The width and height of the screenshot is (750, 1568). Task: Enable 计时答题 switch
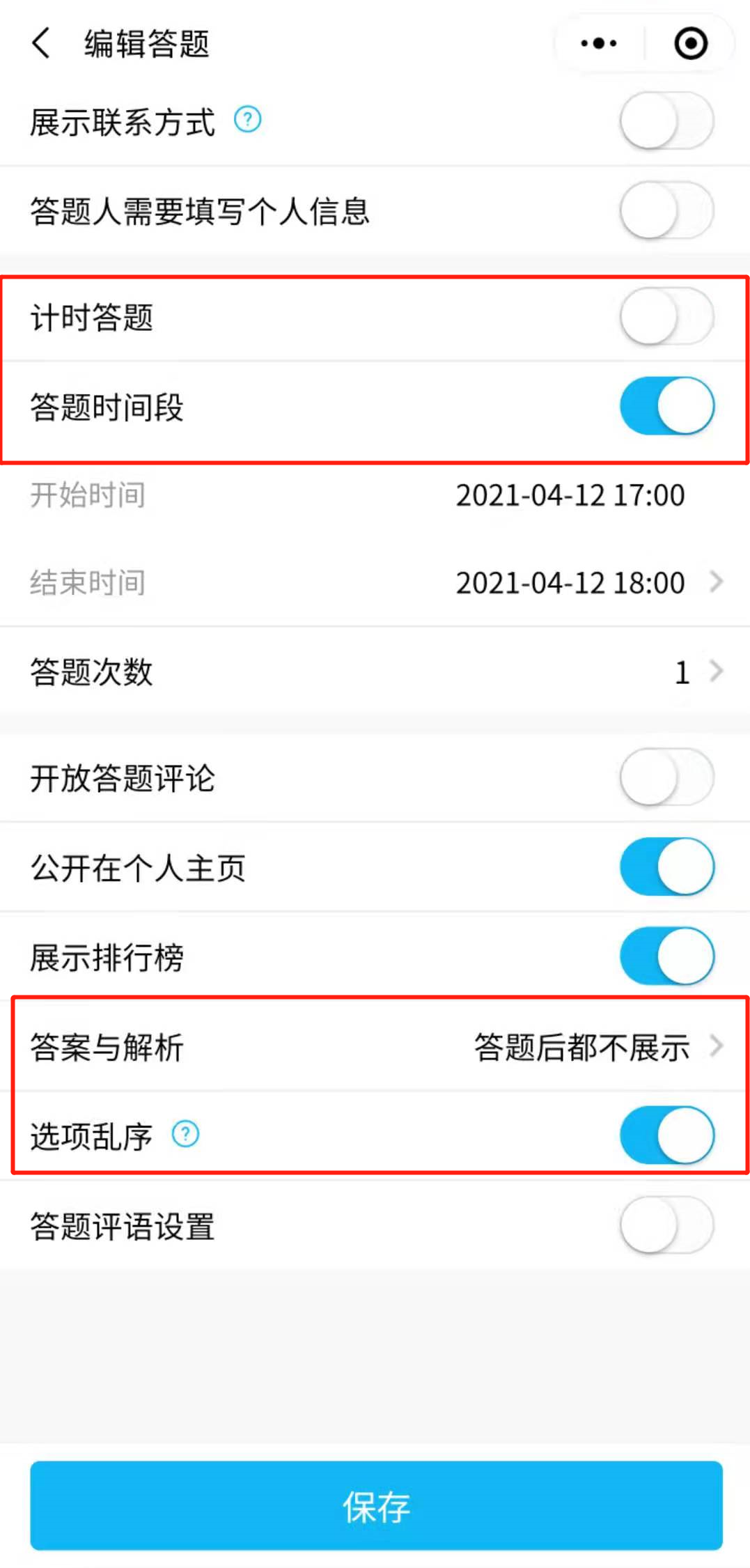click(x=666, y=317)
